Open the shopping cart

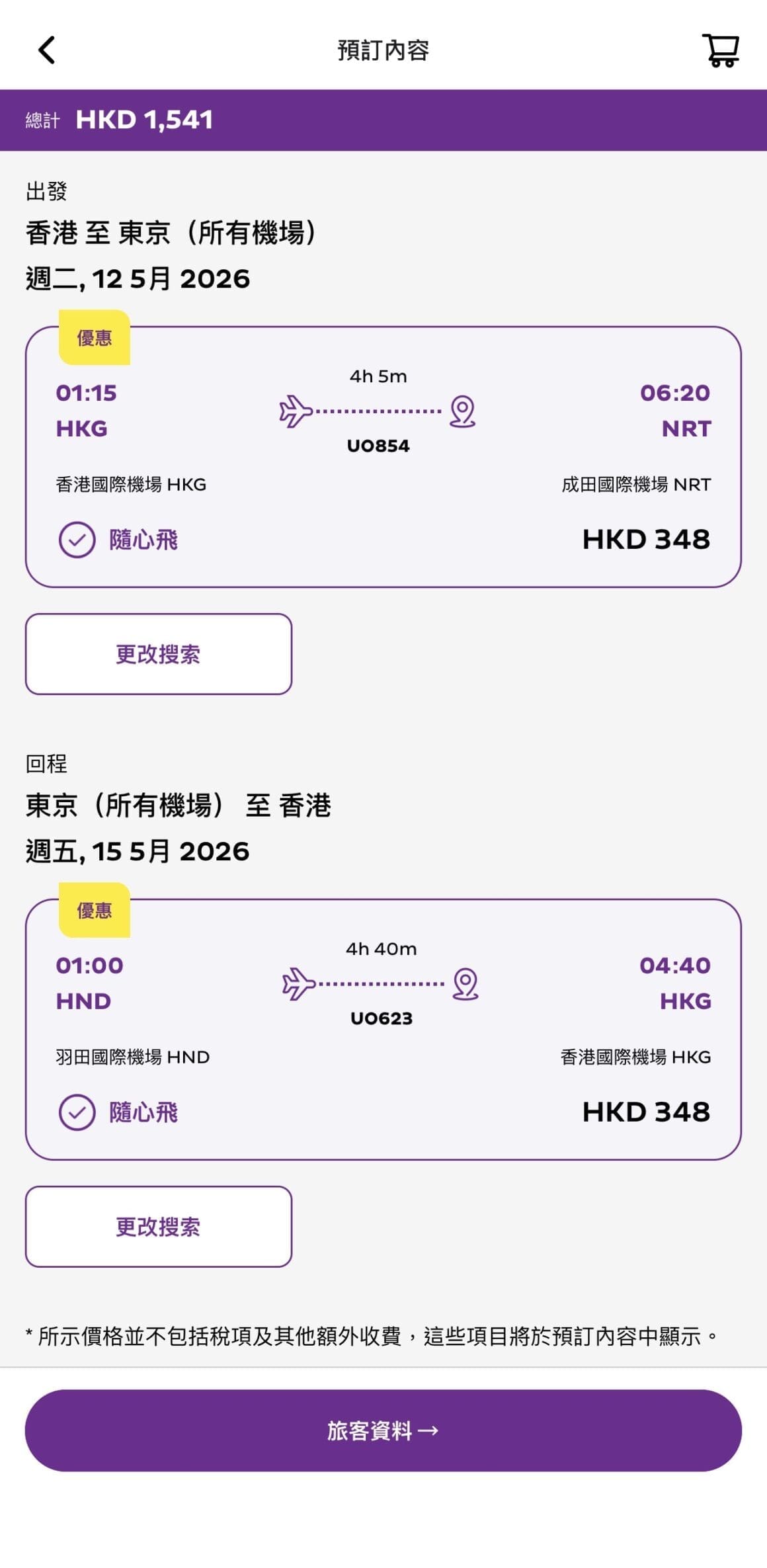[x=720, y=50]
